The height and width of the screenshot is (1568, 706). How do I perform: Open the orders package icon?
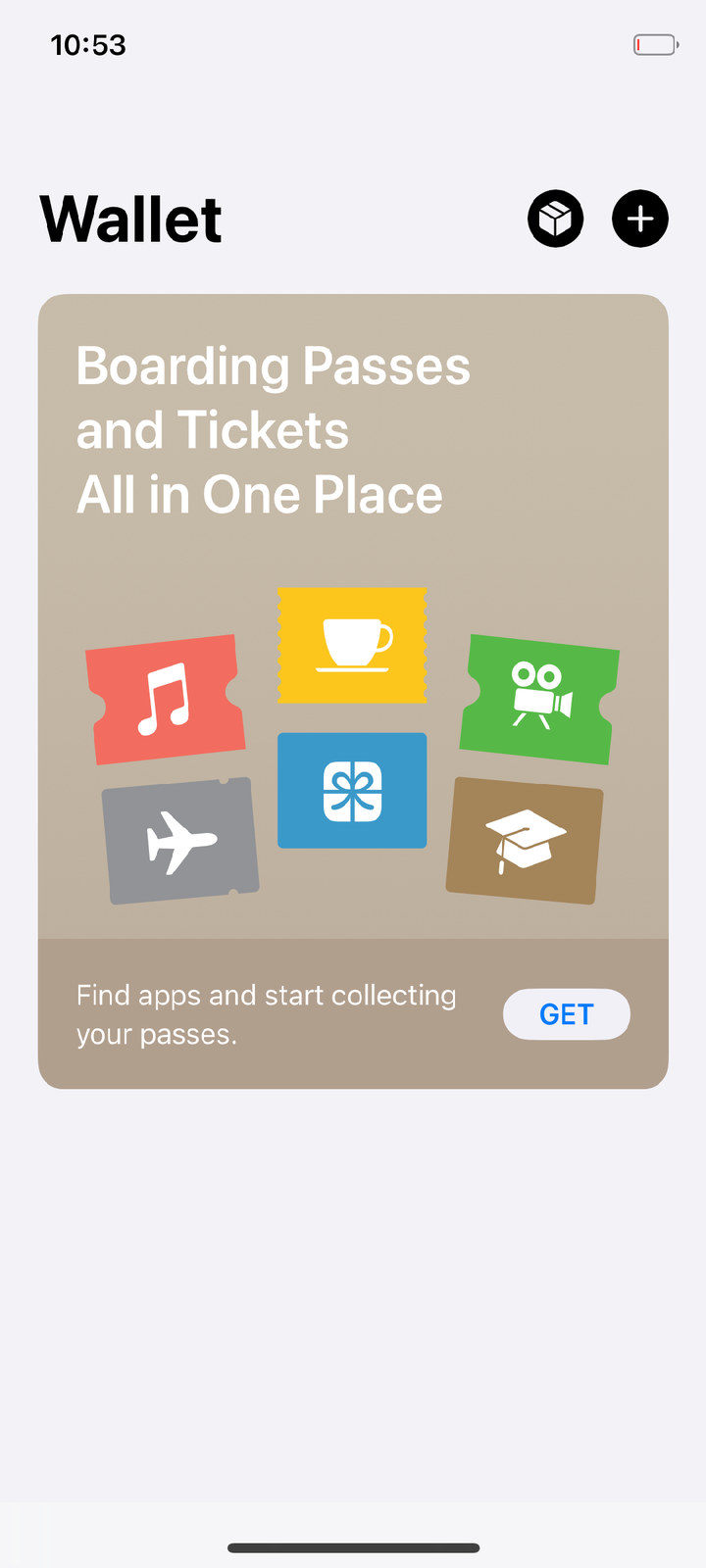point(556,219)
